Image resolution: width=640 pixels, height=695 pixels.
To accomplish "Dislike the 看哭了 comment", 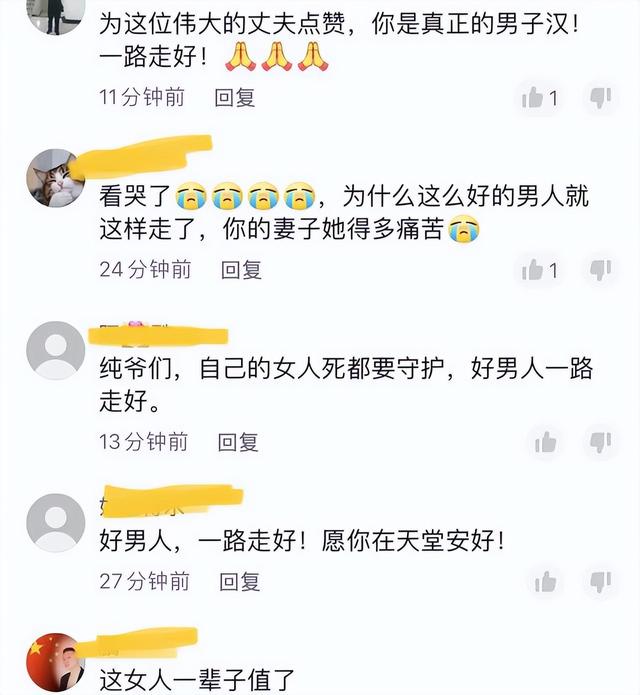I will [600, 270].
